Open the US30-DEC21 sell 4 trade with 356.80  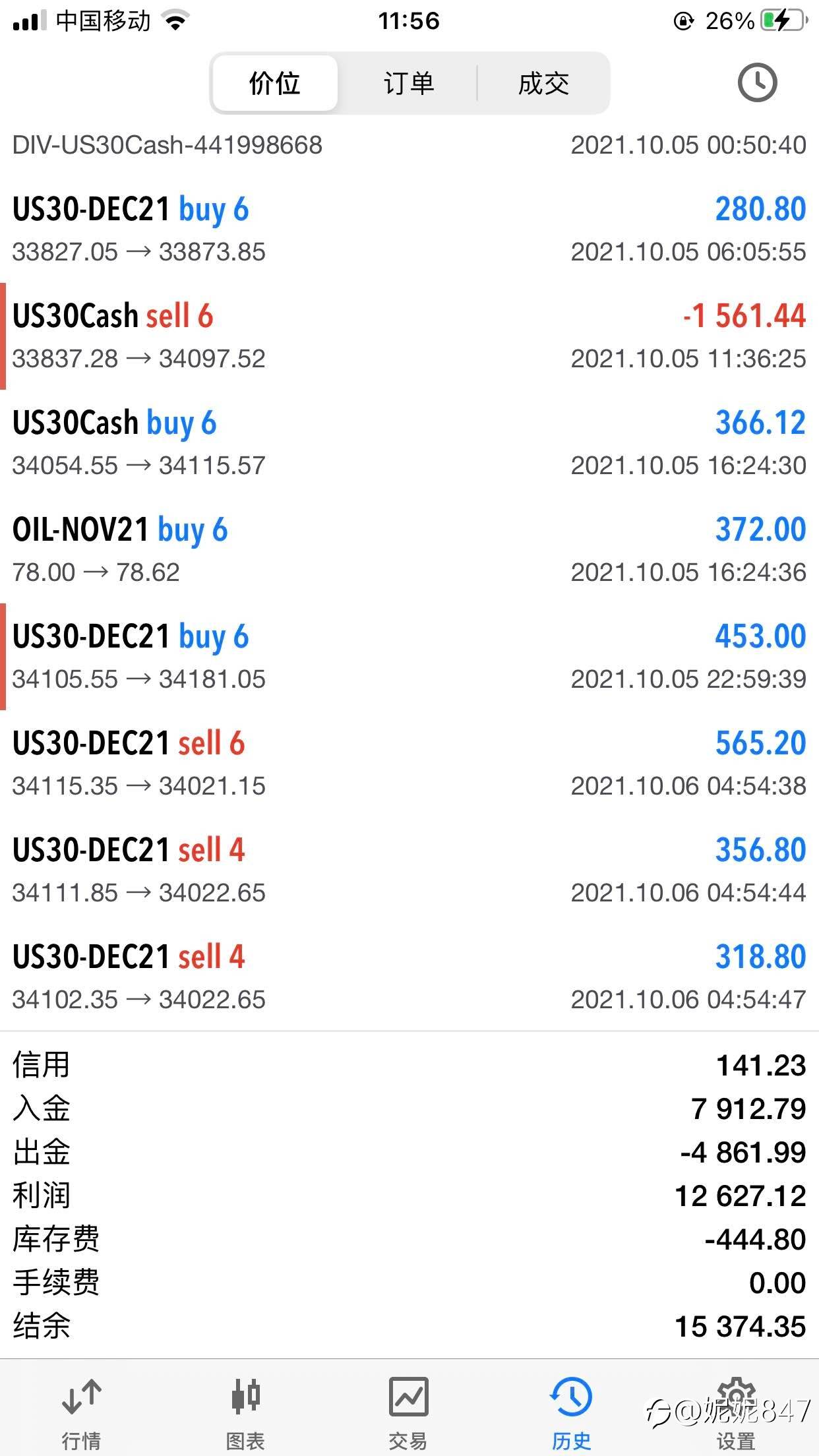click(409, 870)
